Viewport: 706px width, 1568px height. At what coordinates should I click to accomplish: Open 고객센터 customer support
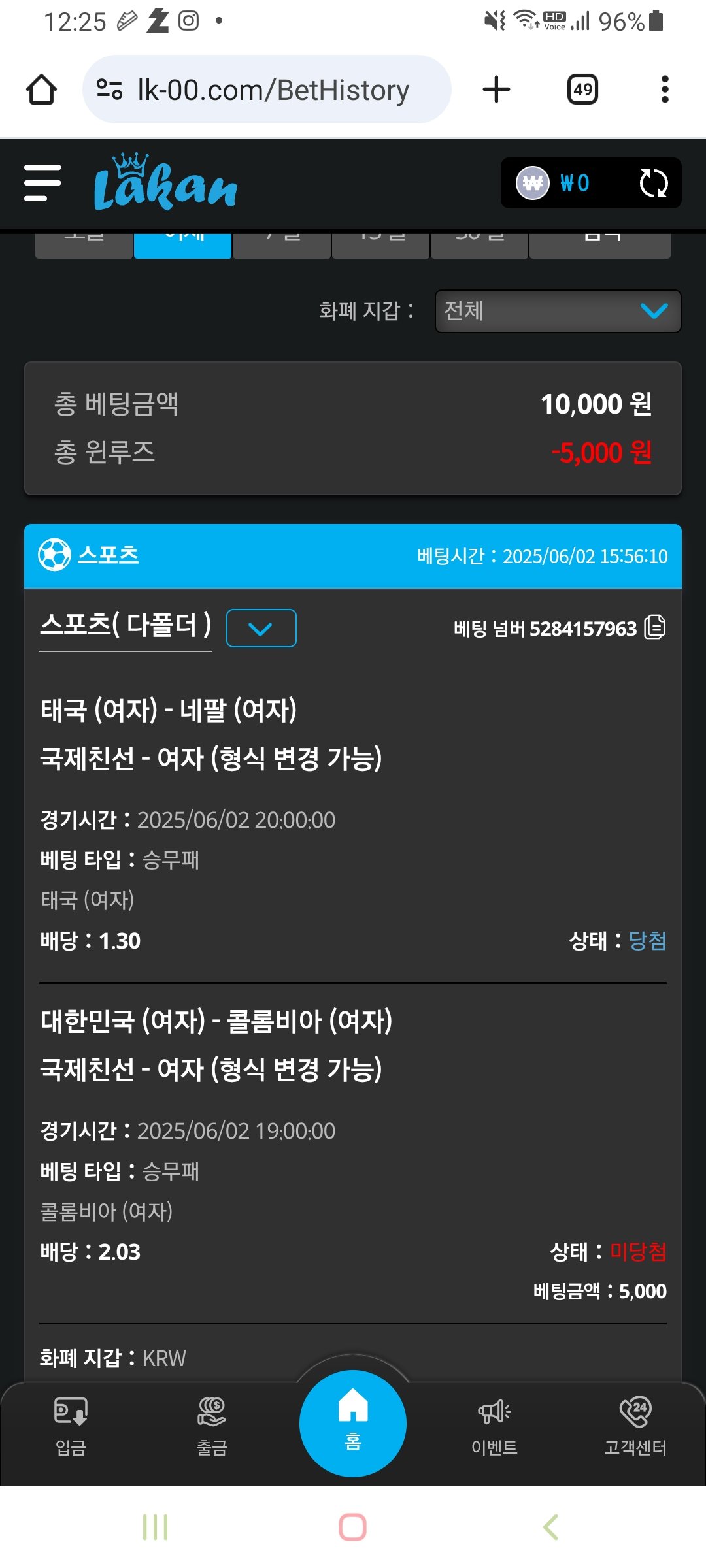pyautogui.click(x=635, y=1426)
